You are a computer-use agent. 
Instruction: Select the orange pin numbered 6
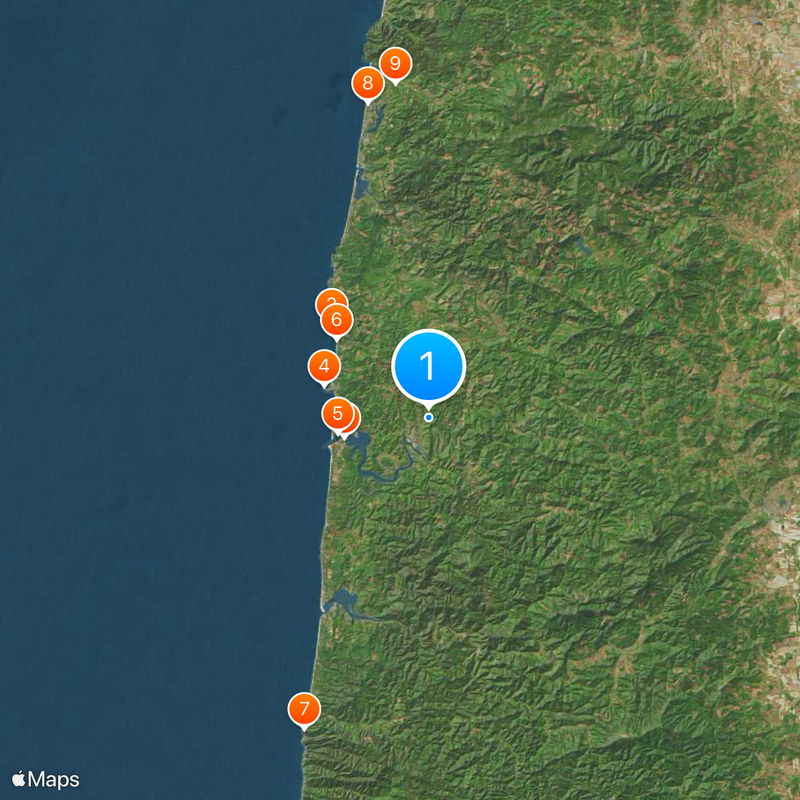tap(337, 320)
